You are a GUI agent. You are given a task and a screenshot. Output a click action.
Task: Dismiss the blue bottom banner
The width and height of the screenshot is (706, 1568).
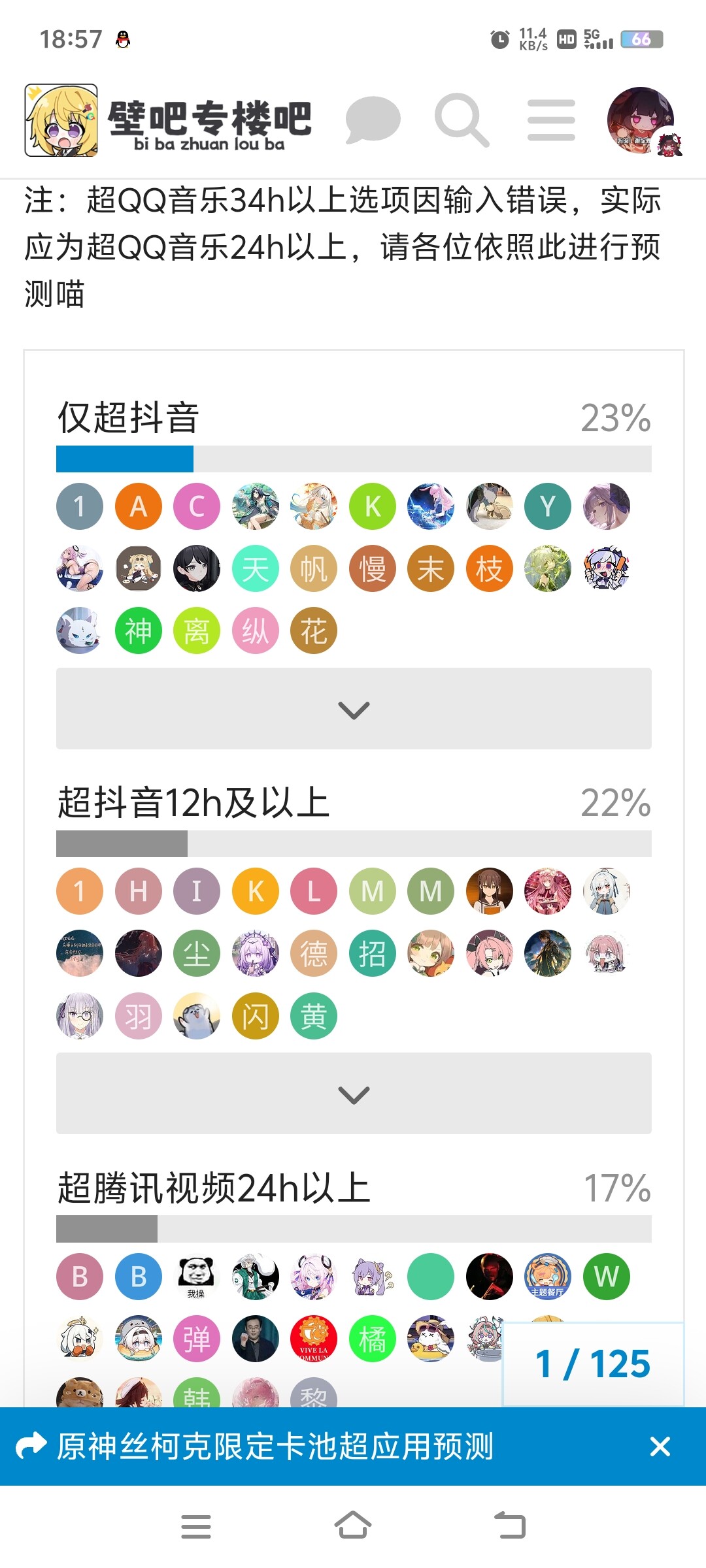tap(660, 1446)
